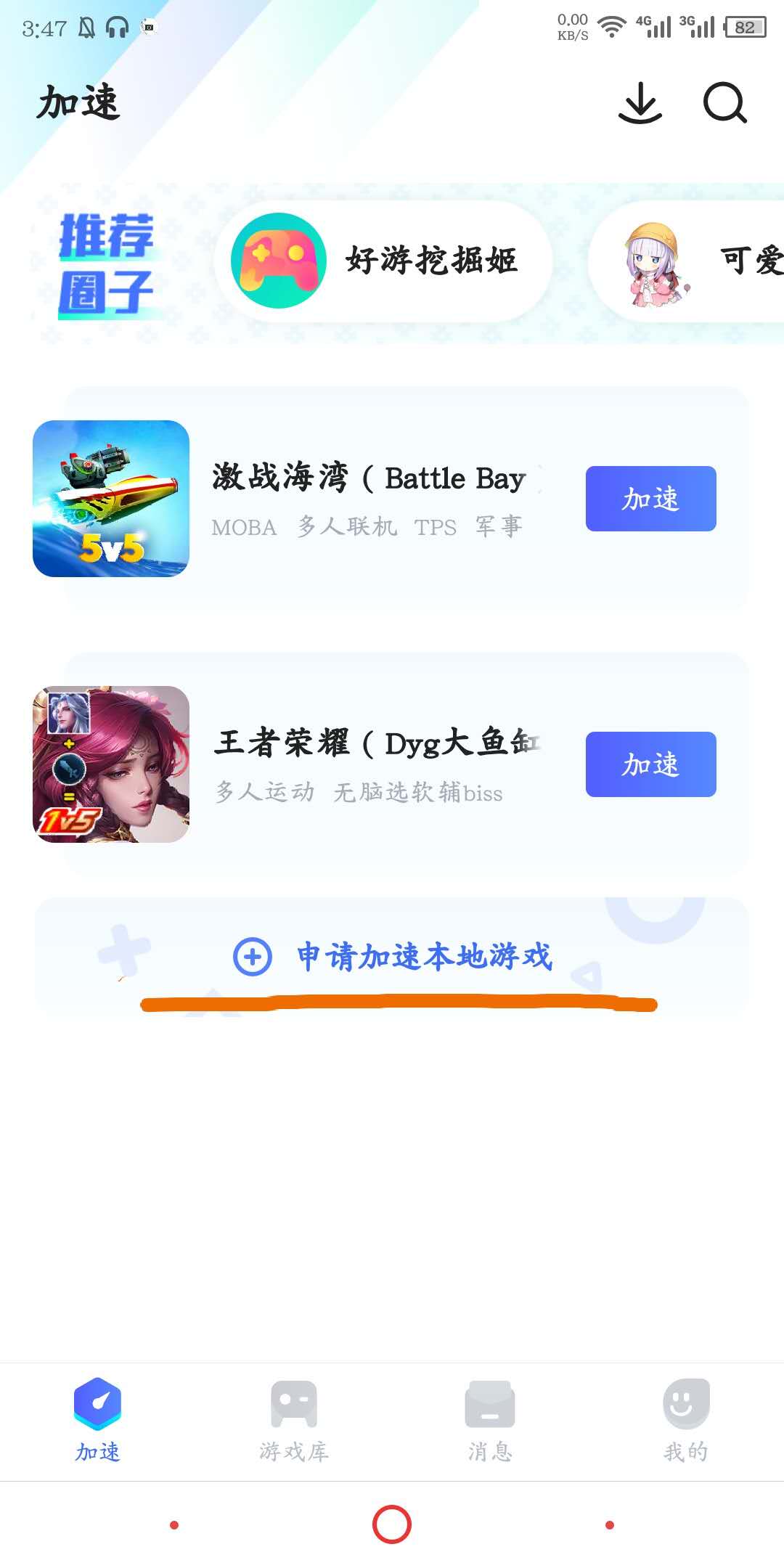Select the 加速 bottom tab
784x1568 pixels.
[x=98, y=1421]
